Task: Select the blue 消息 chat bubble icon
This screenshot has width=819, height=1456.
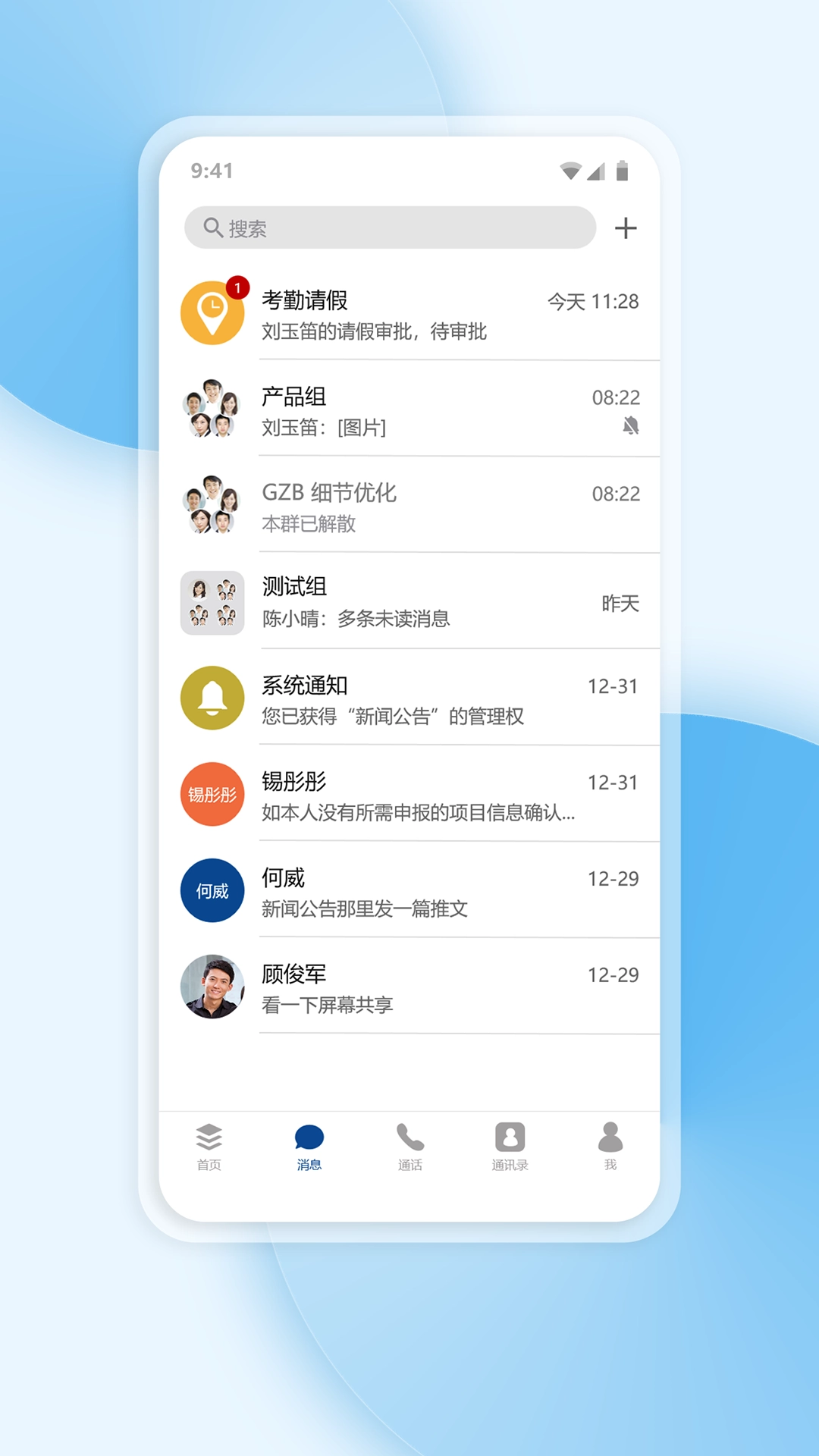Action: (310, 1136)
